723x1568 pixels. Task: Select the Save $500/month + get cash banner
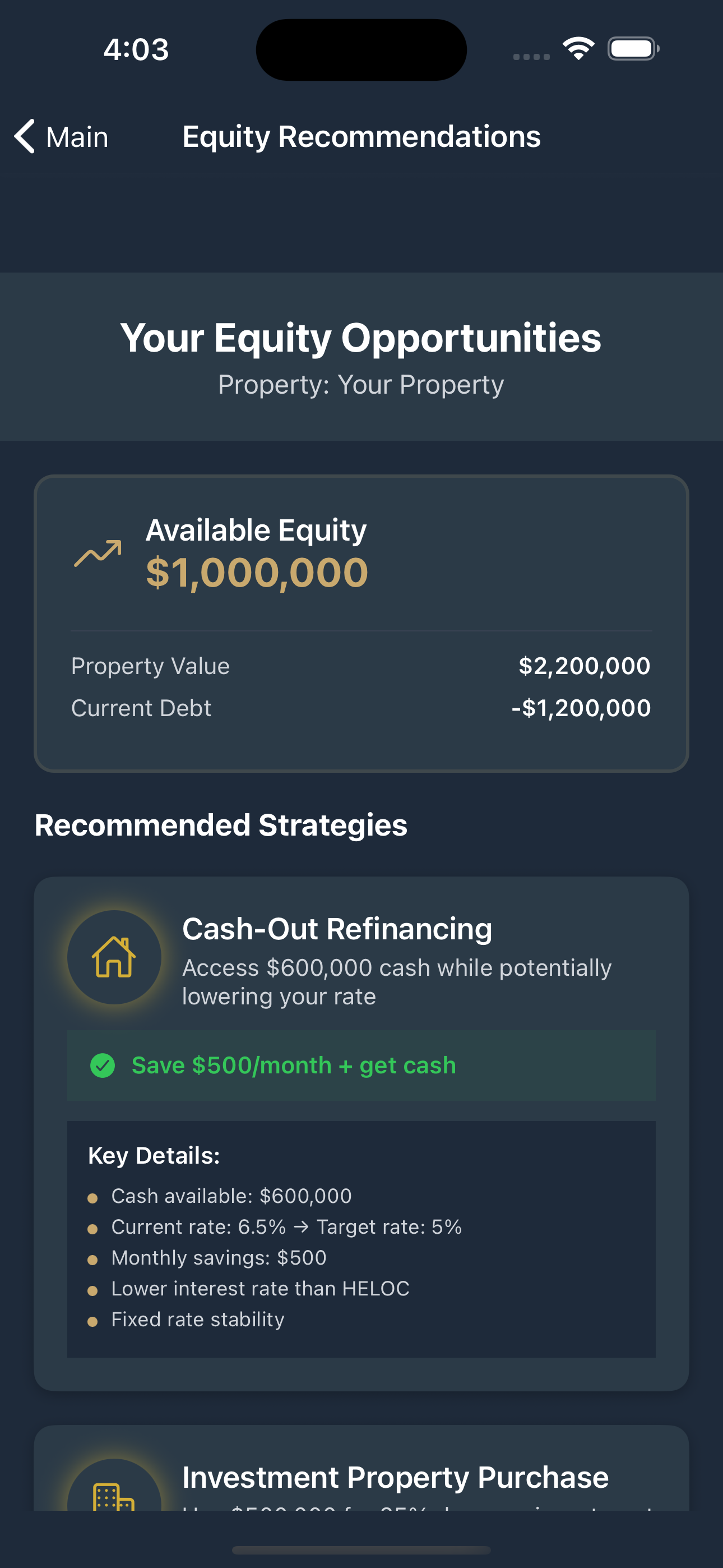[361, 1065]
